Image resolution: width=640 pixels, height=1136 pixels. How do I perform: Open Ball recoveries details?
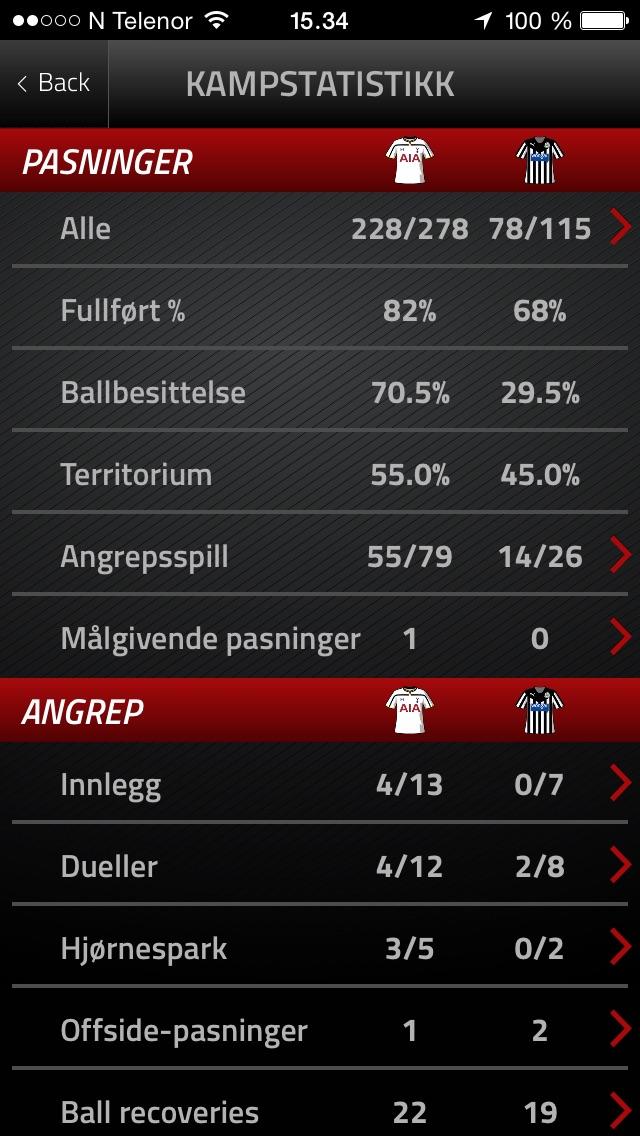point(320,1104)
